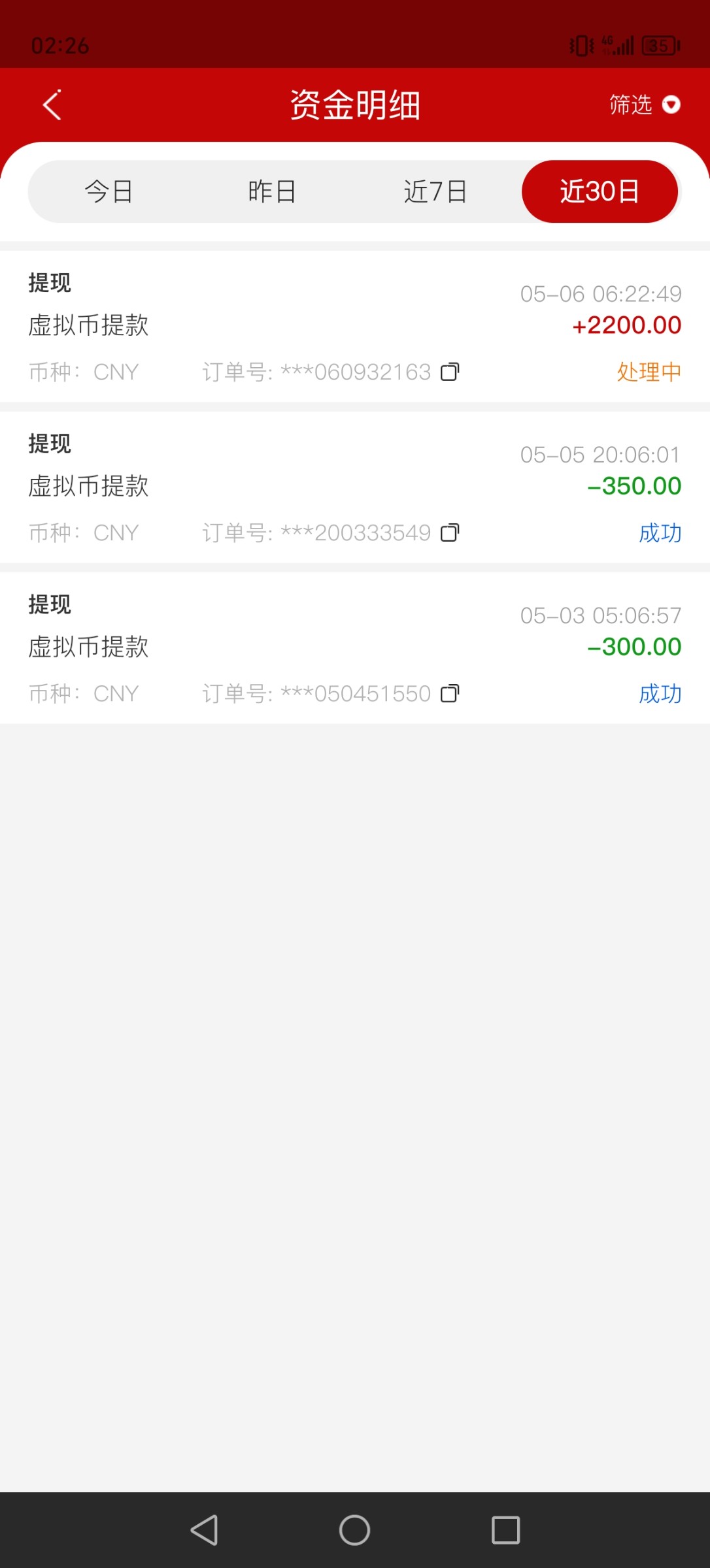Image resolution: width=710 pixels, height=1568 pixels.
Task: Select the 近30日 tab
Action: point(599,191)
